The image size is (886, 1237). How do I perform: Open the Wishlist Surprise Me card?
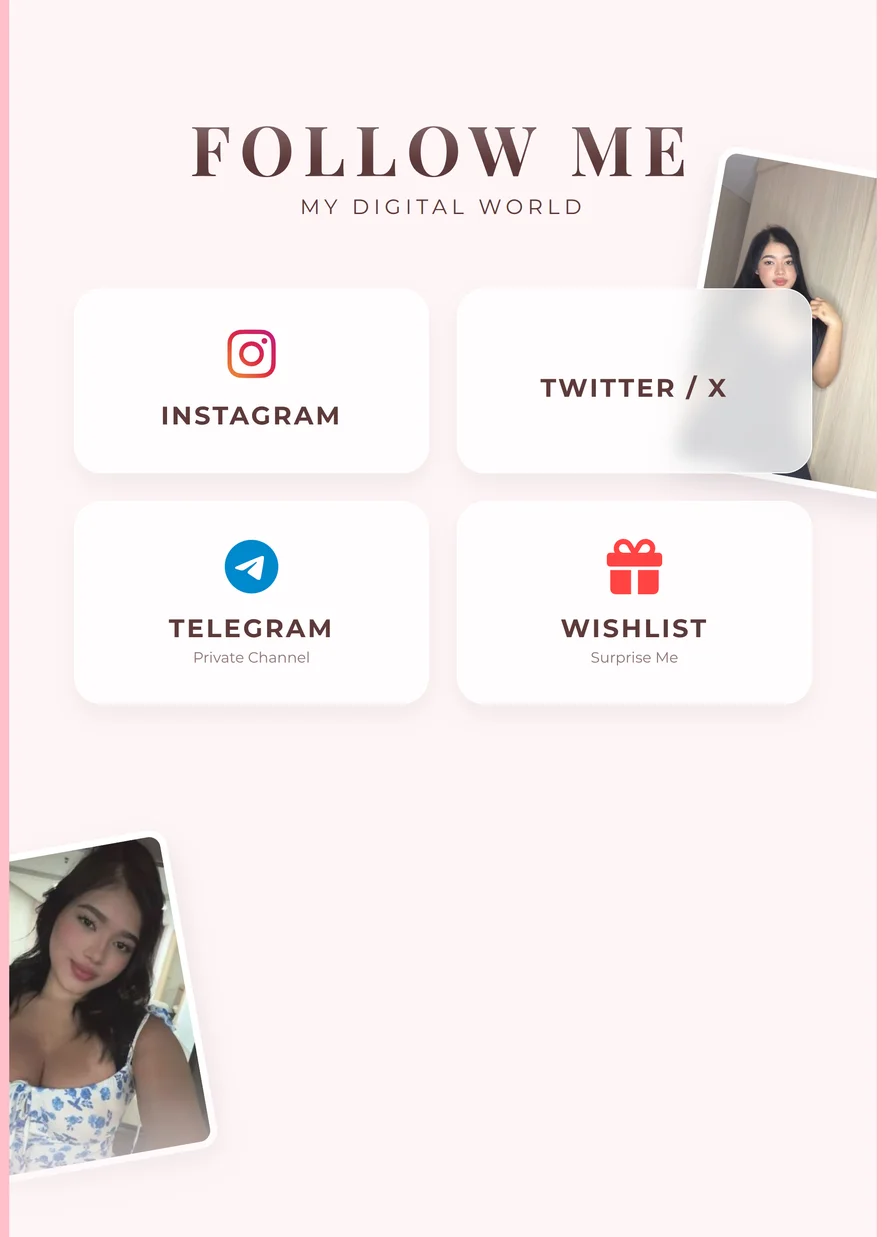click(633, 602)
